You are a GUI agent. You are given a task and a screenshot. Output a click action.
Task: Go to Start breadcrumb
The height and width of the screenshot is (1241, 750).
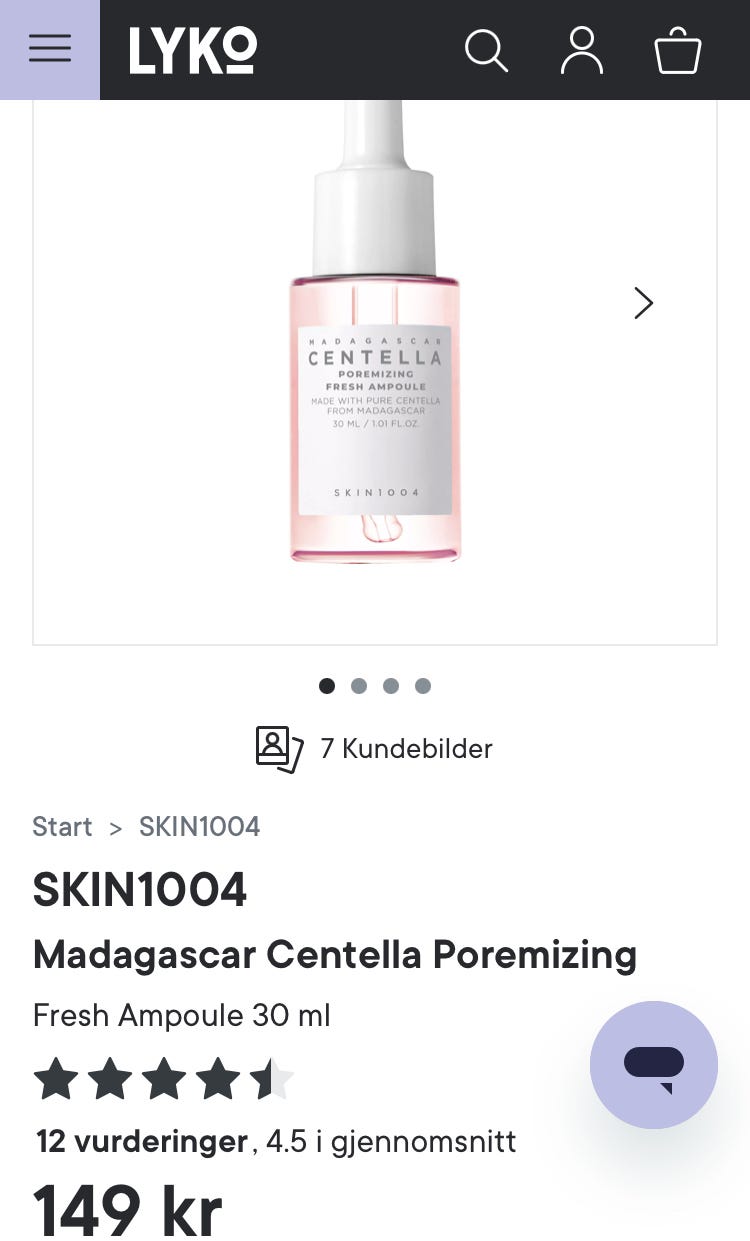click(62, 827)
